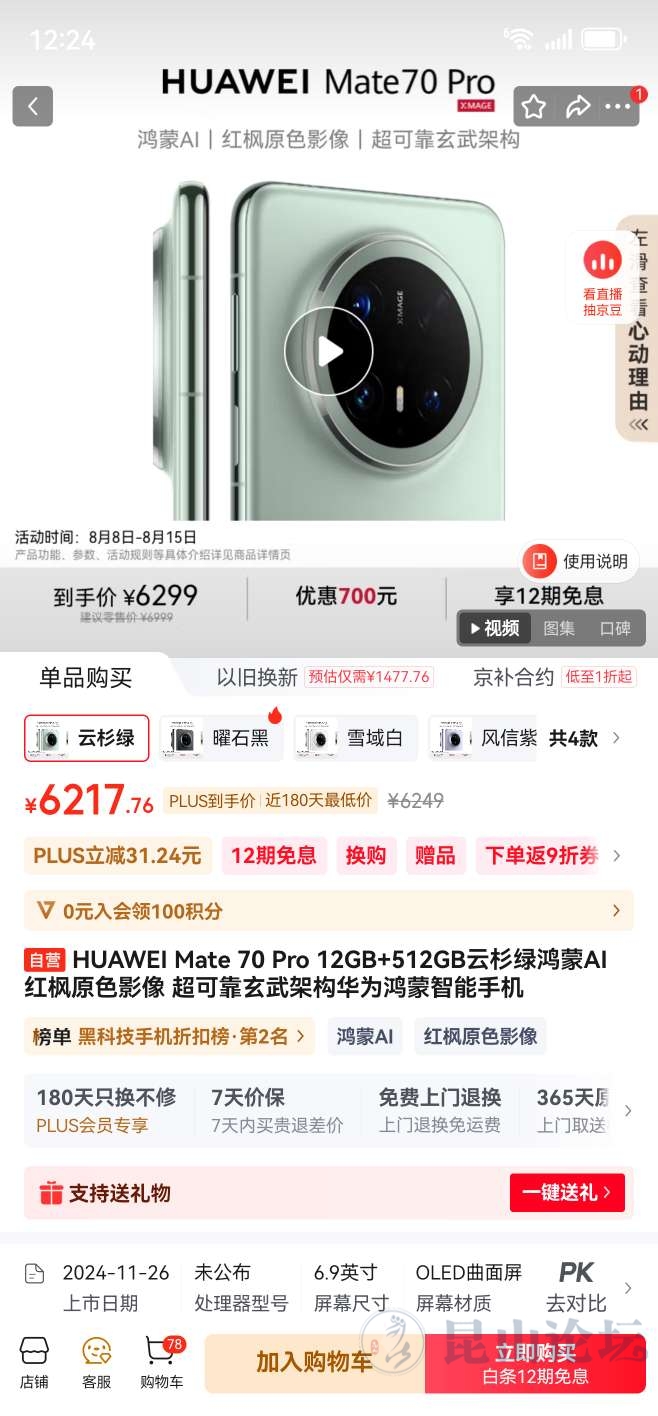Viewport: 658px width, 1416px height.
Task: Select the 京补合约 contract option
Action: (513, 677)
